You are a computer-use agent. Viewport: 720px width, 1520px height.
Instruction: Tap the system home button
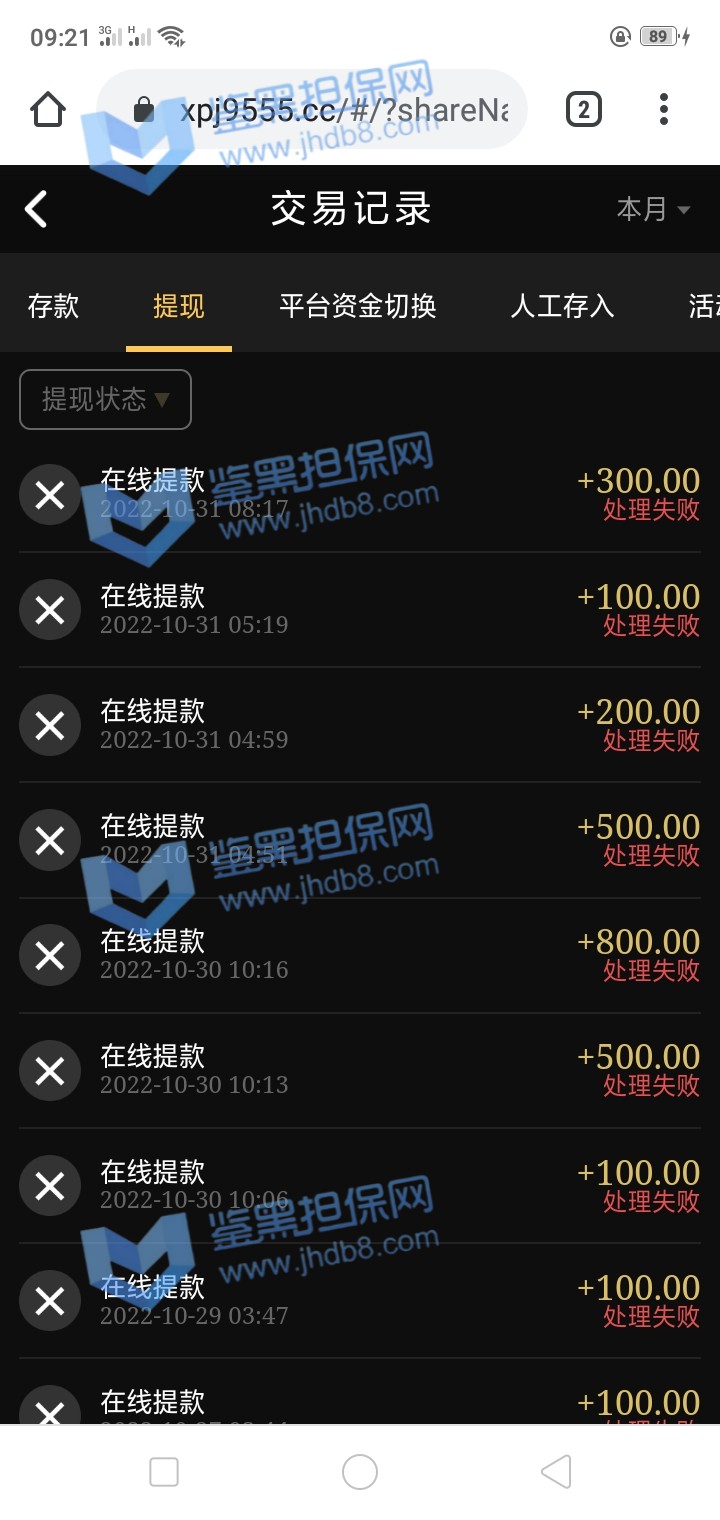(x=360, y=1472)
